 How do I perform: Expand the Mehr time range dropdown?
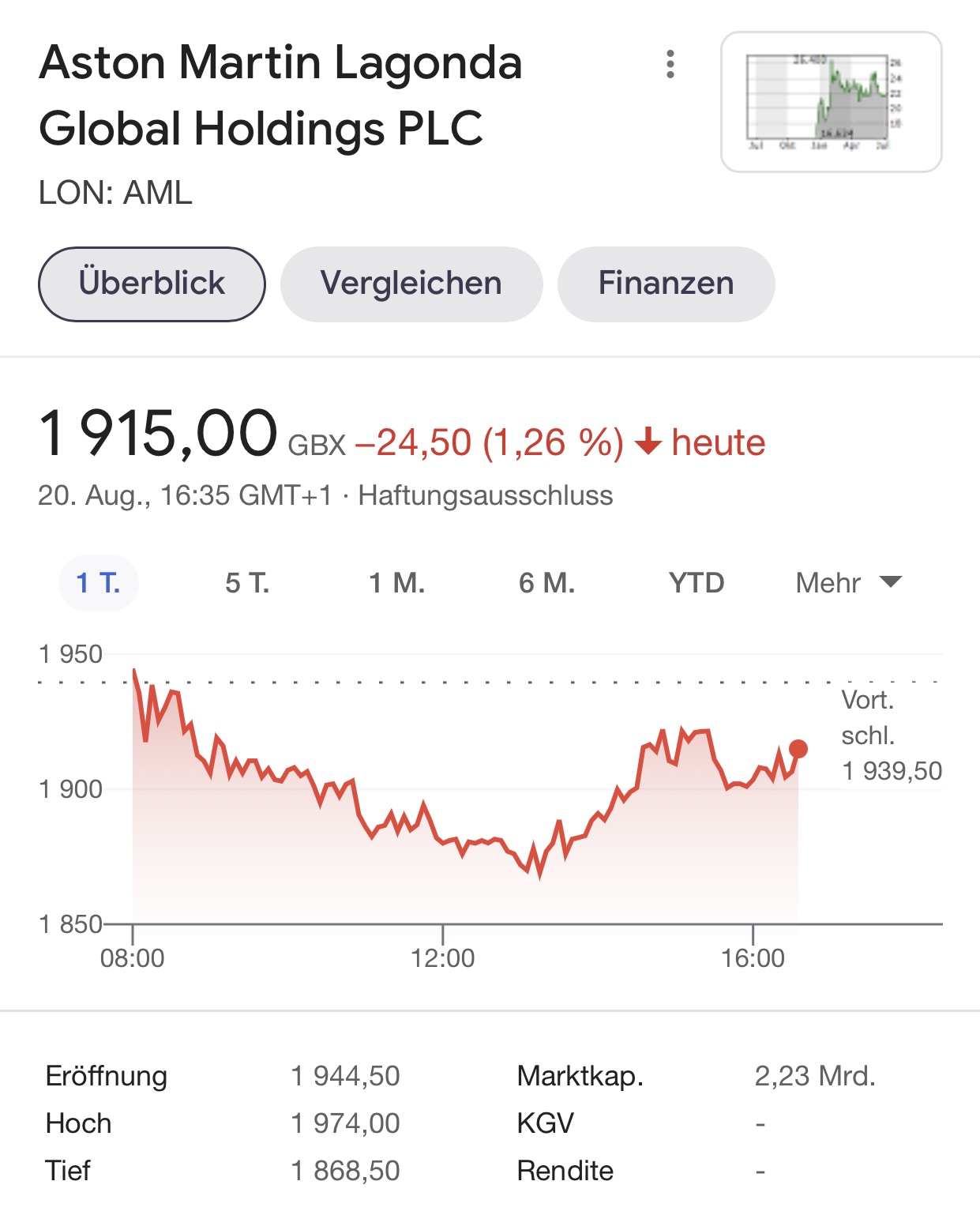(x=848, y=583)
